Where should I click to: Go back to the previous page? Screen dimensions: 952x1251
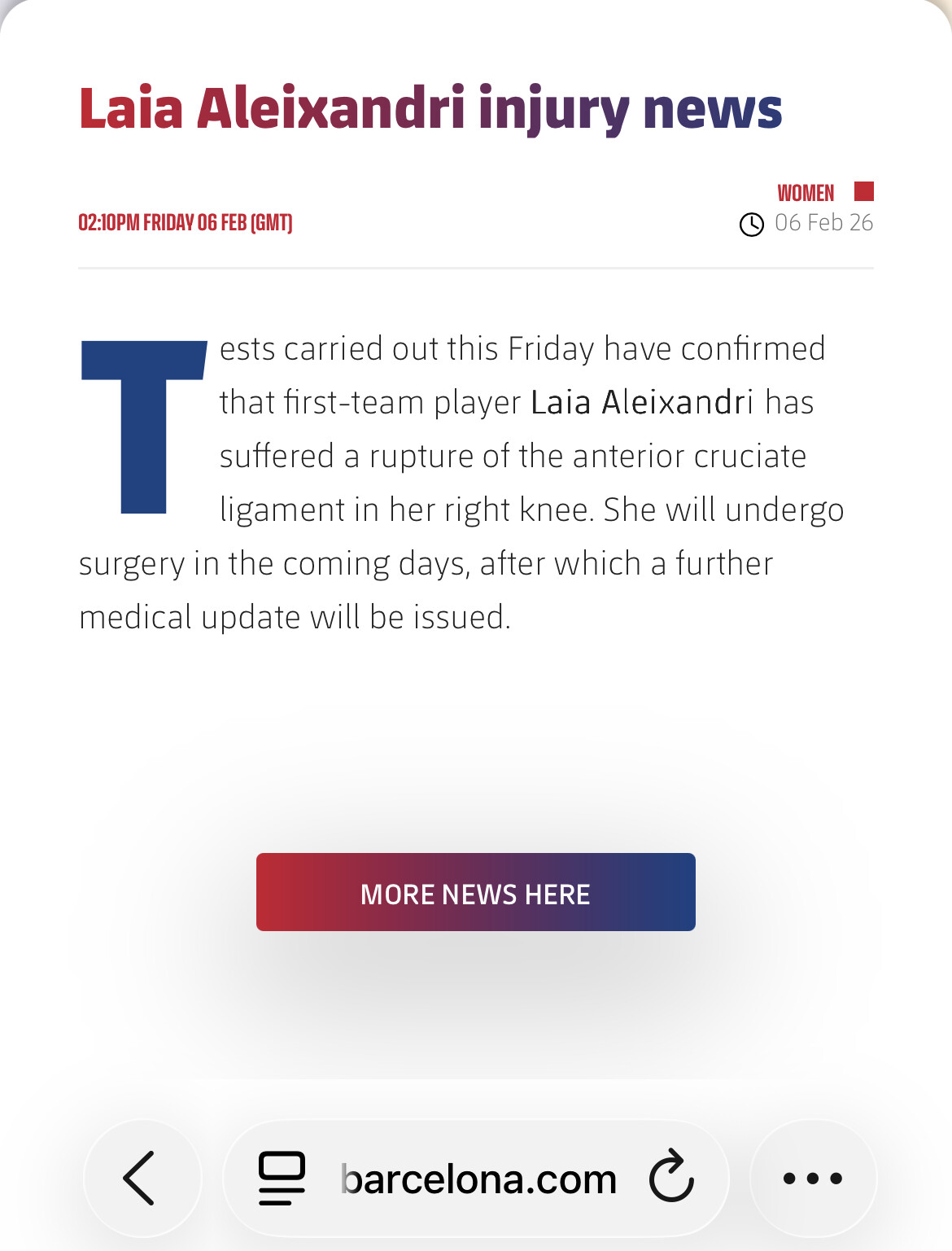tap(140, 1178)
